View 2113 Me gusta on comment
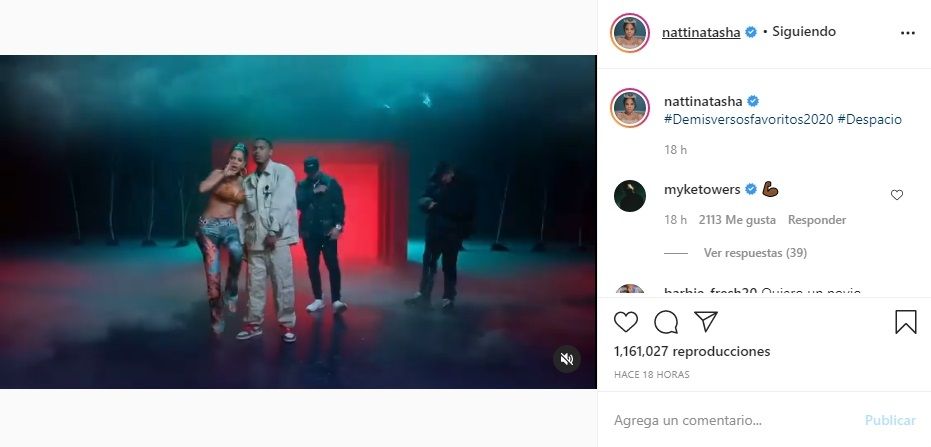Viewport: 931px width, 447px height. 737,220
